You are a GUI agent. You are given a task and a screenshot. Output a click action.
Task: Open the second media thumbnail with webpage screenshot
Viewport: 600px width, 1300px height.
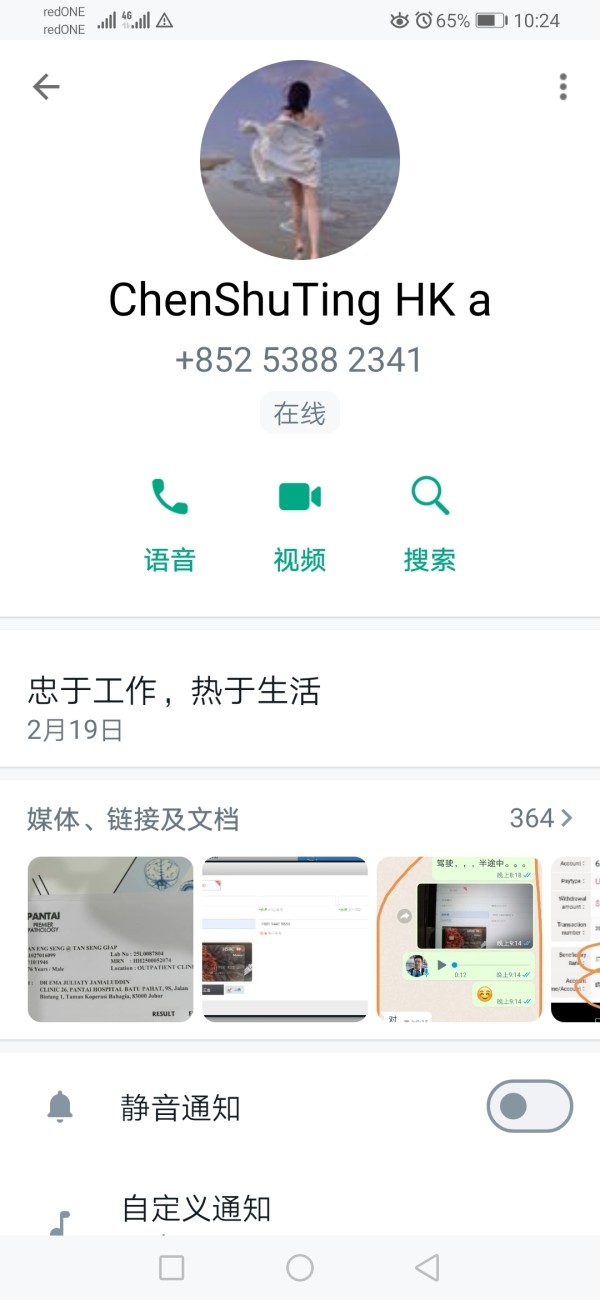[285, 940]
